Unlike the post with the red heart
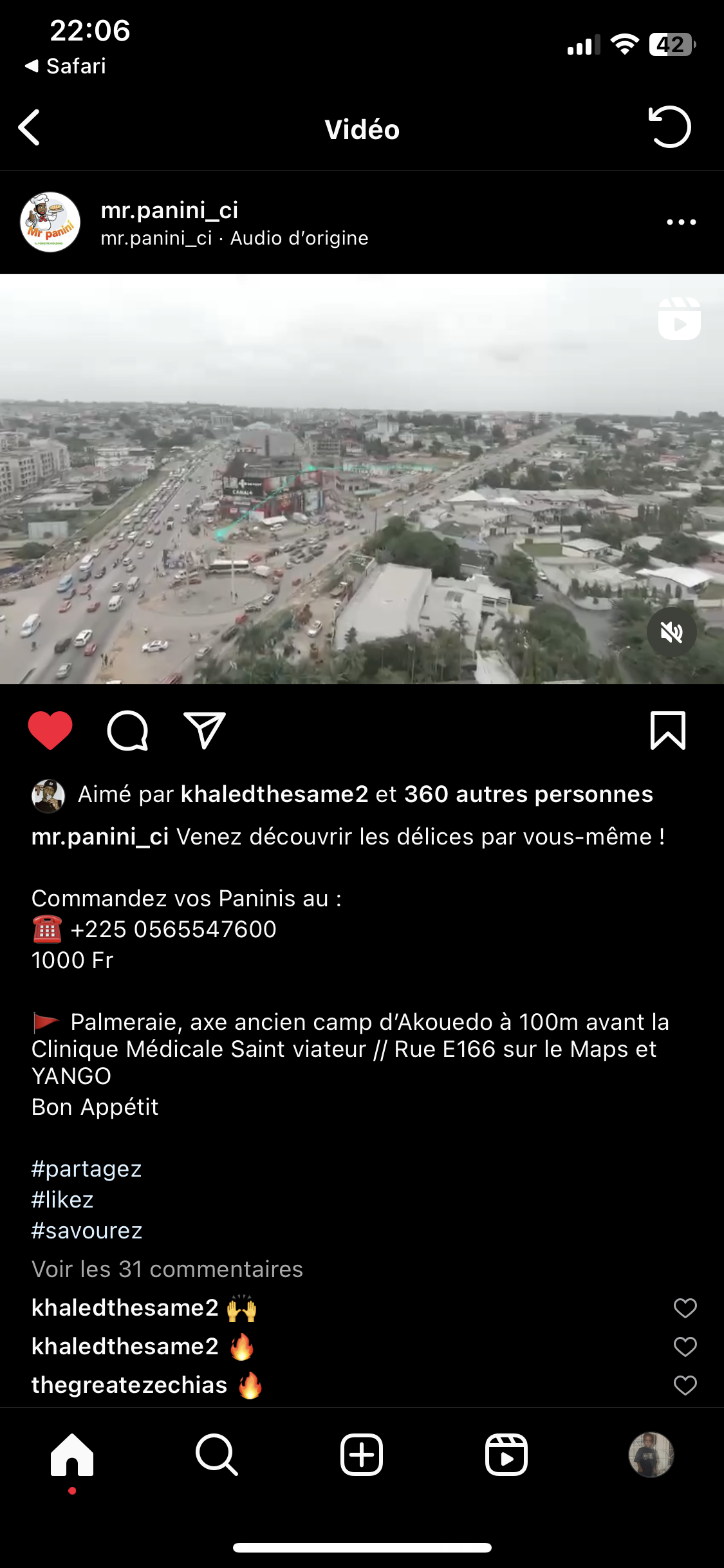This screenshot has width=724, height=1568. click(50, 731)
